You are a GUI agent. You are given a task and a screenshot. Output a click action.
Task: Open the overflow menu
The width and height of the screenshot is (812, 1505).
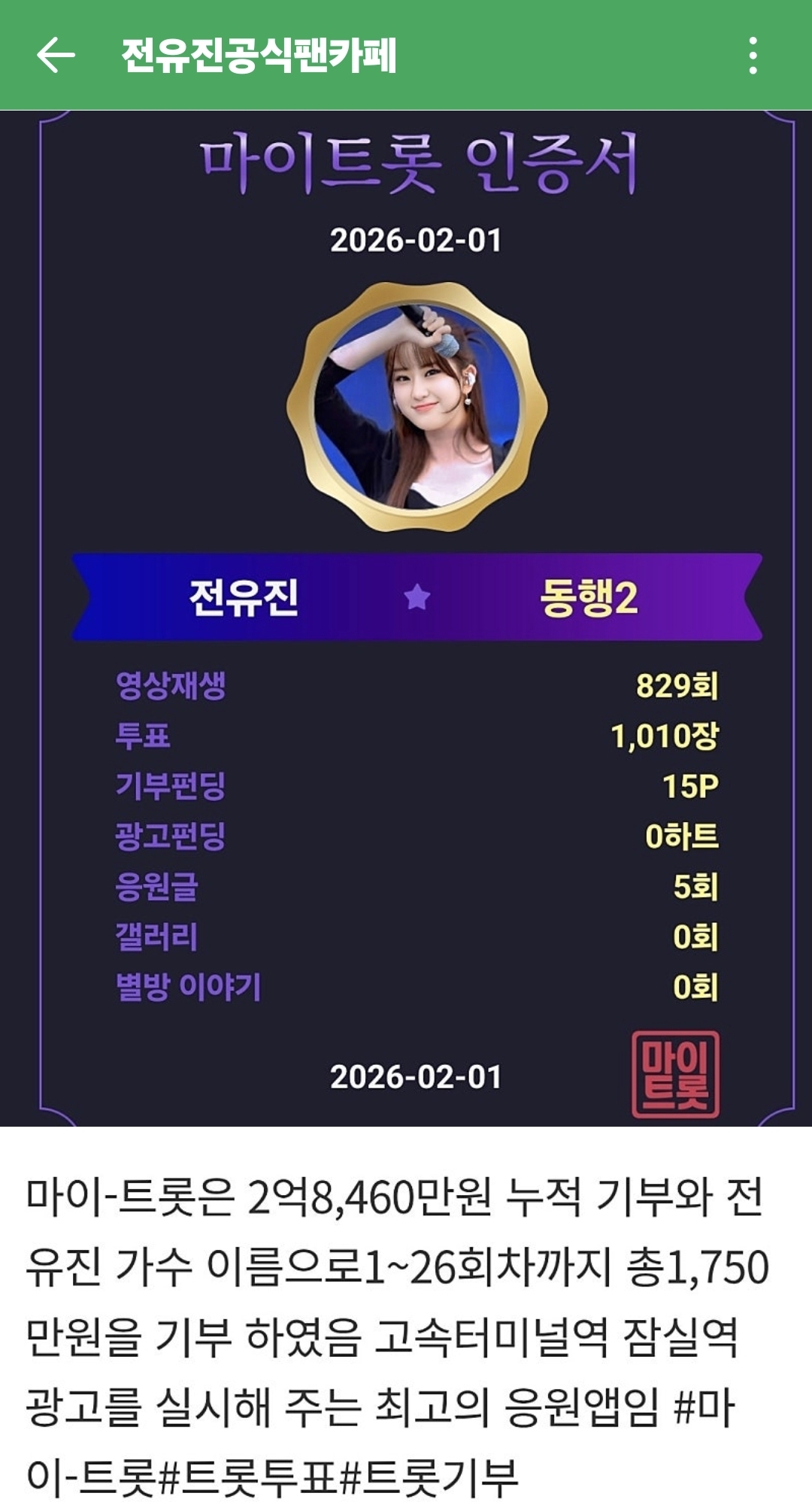[753, 56]
